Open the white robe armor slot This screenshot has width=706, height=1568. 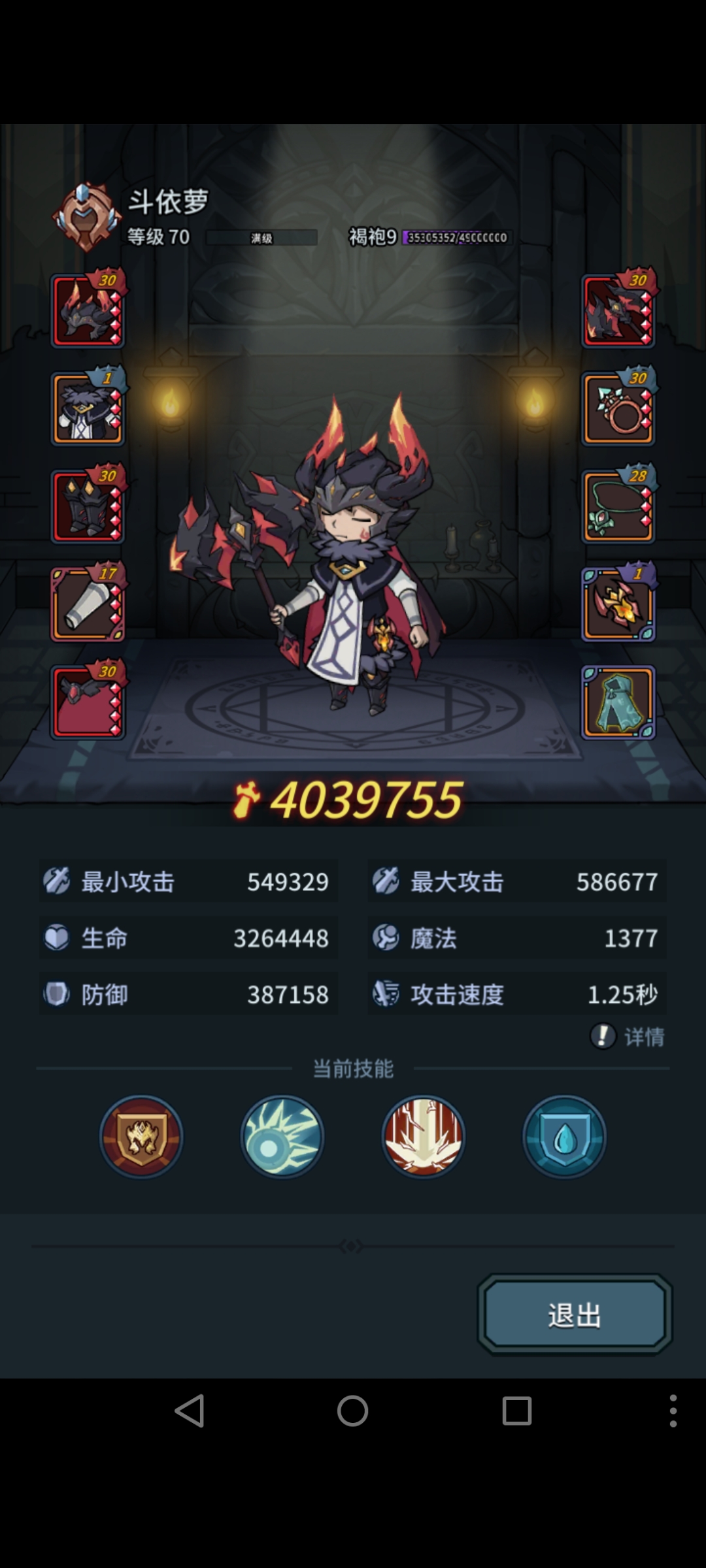(x=88, y=409)
